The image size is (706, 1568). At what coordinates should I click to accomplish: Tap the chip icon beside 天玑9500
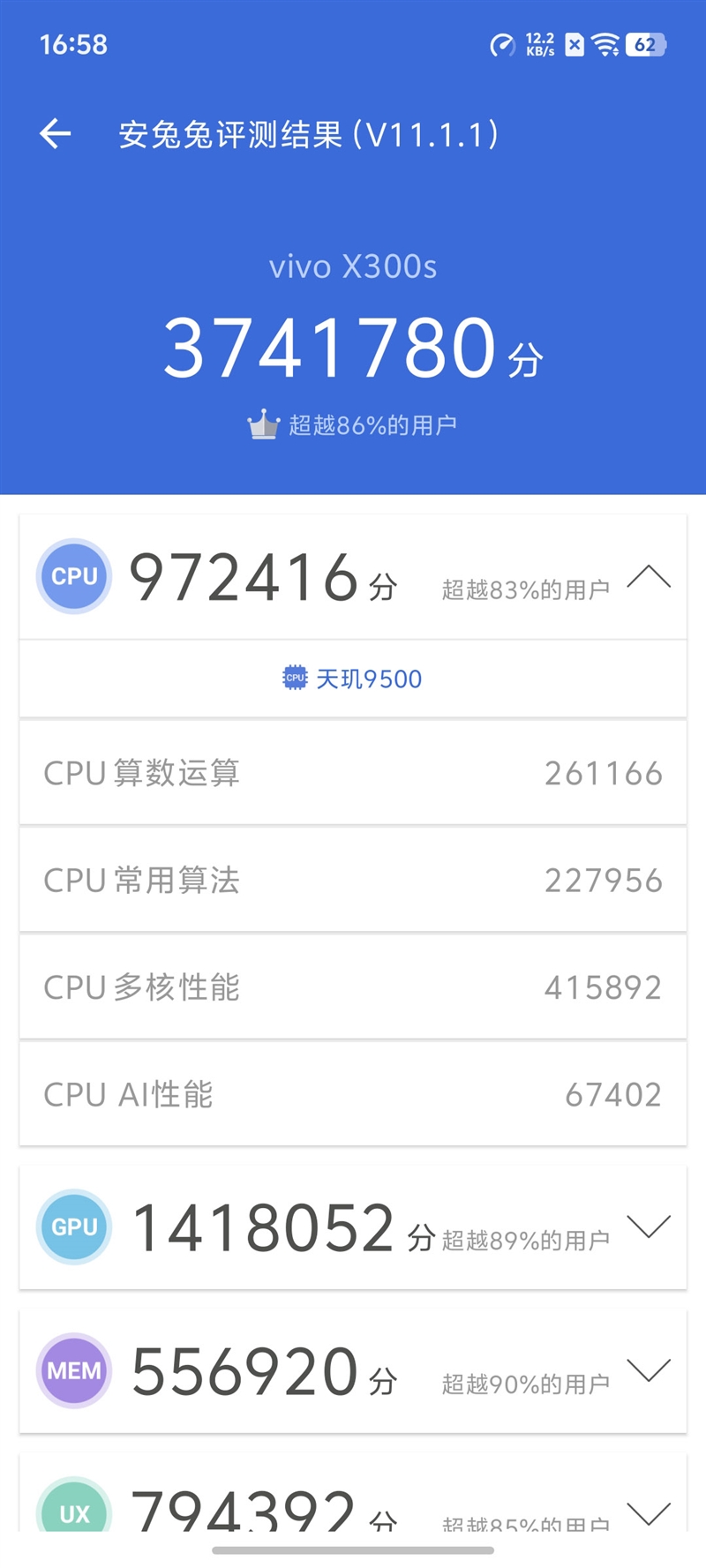click(x=294, y=678)
